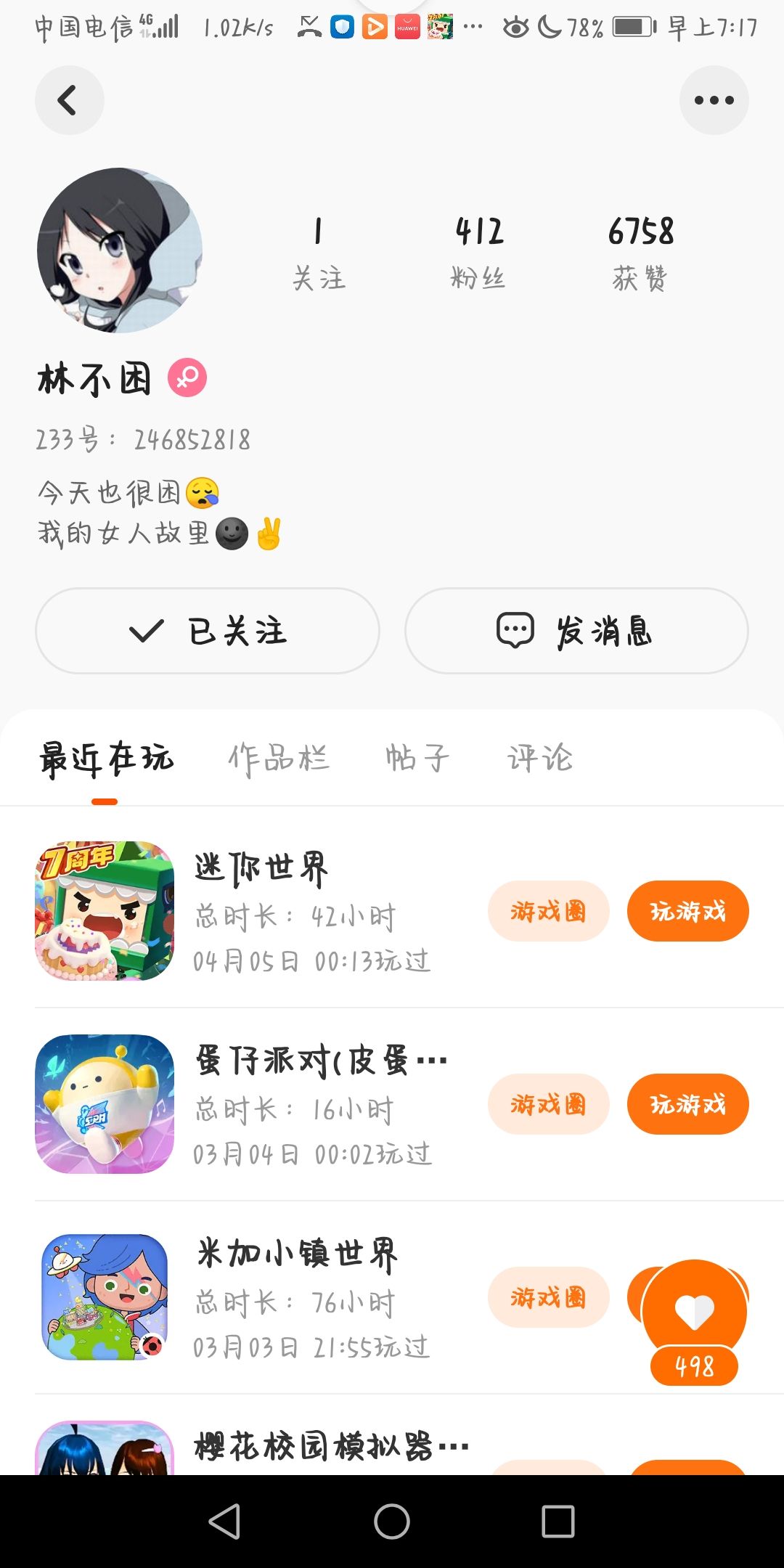Tap the system home button
The width and height of the screenshot is (784, 1568).
(x=392, y=1521)
